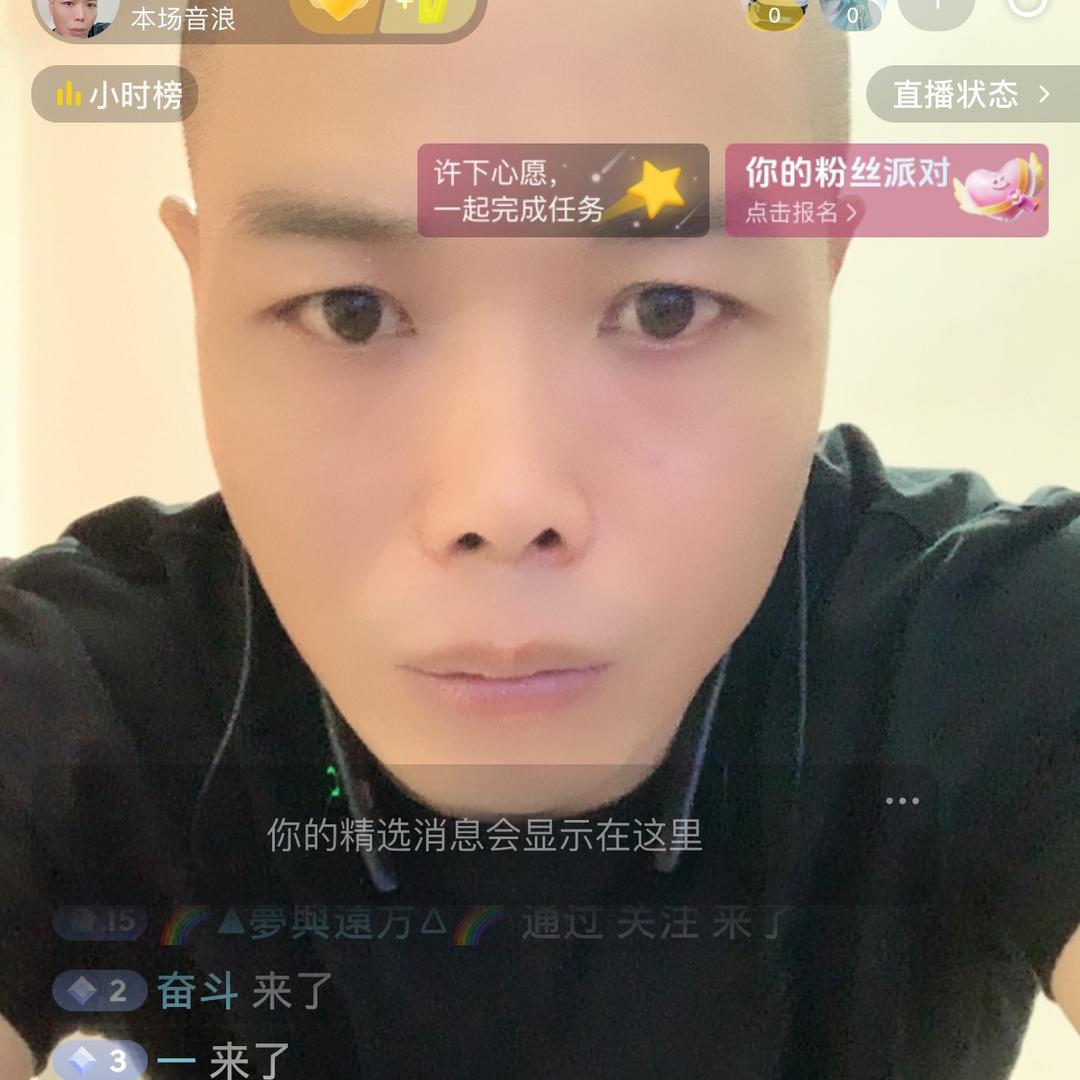Sign up for 你的粉丝派对 fan party
1080x1080 pixels.
point(885,190)
